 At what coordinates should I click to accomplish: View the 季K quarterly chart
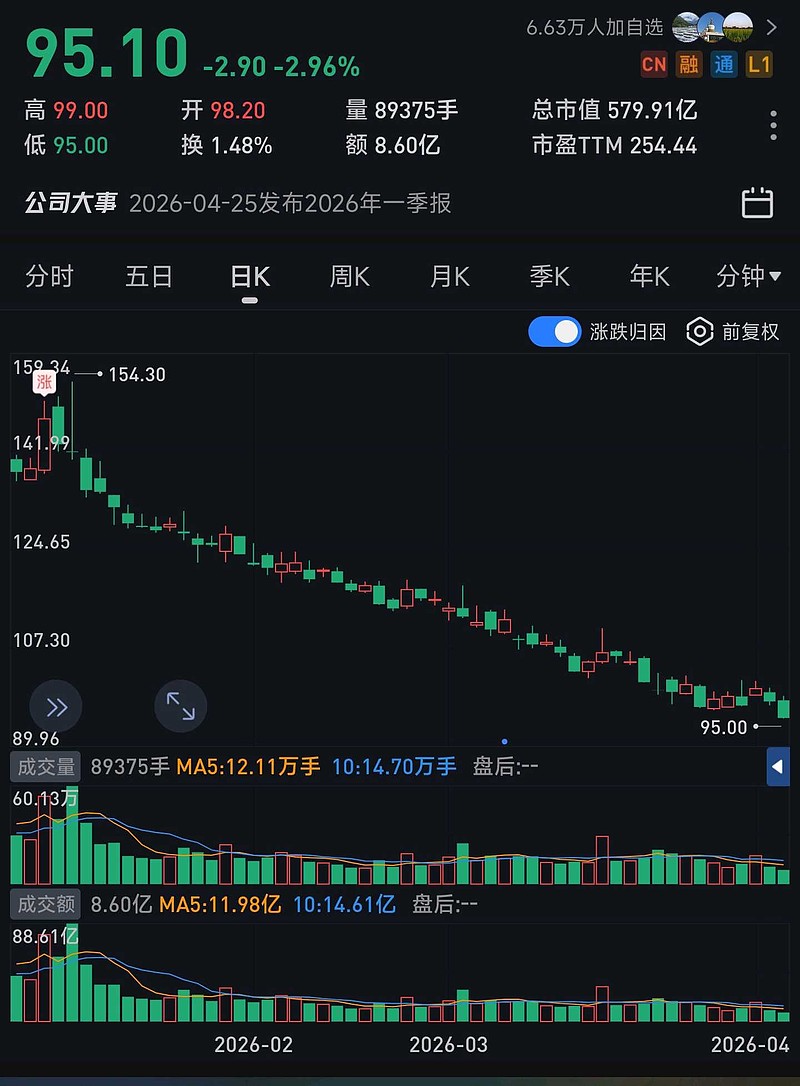[x=549, y=277]
